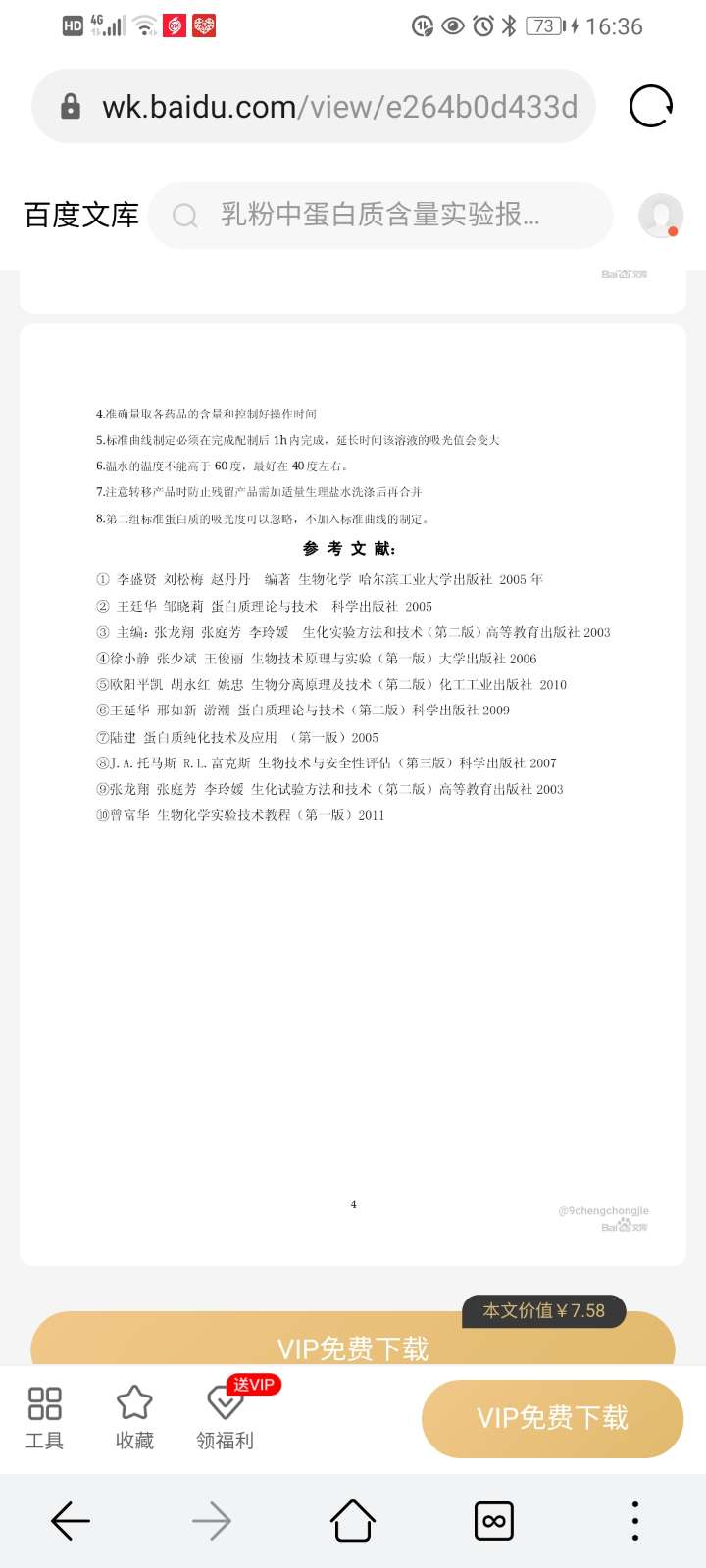Open the user profile avatar
This screenshot has width=706, height=1568.
coord(660,216)
